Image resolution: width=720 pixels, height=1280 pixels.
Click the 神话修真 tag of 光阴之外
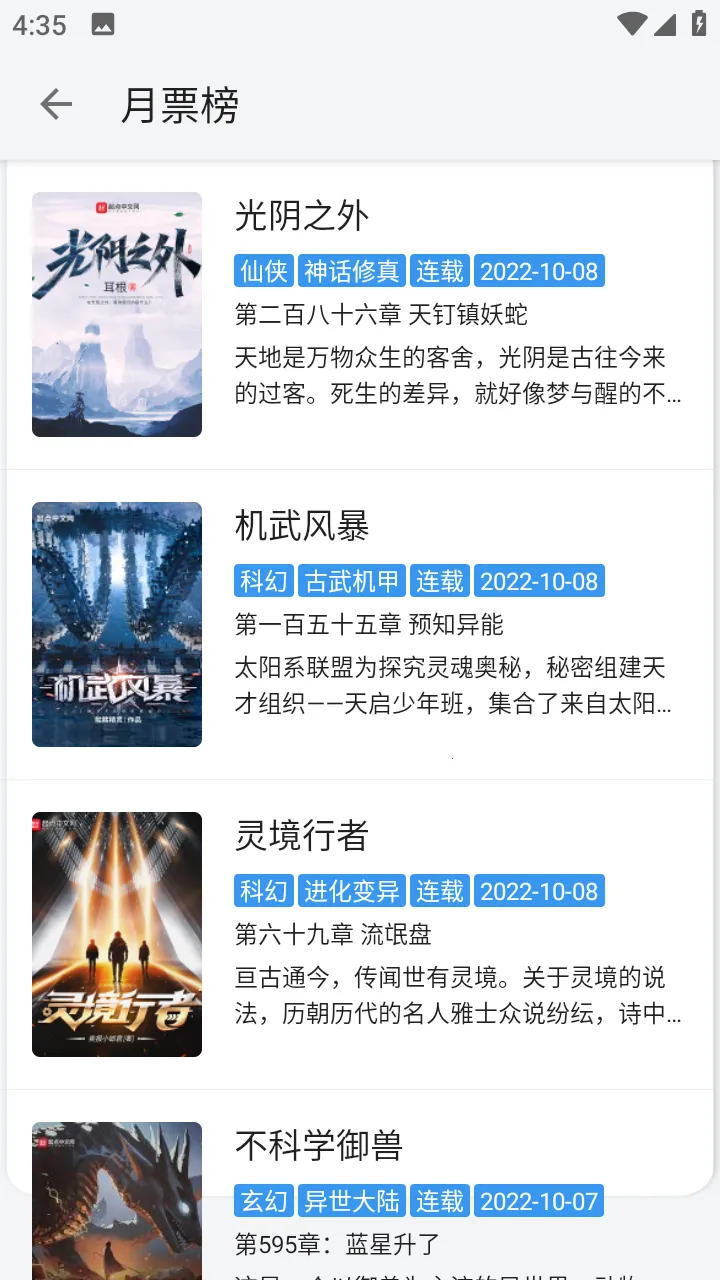(350, 270)
